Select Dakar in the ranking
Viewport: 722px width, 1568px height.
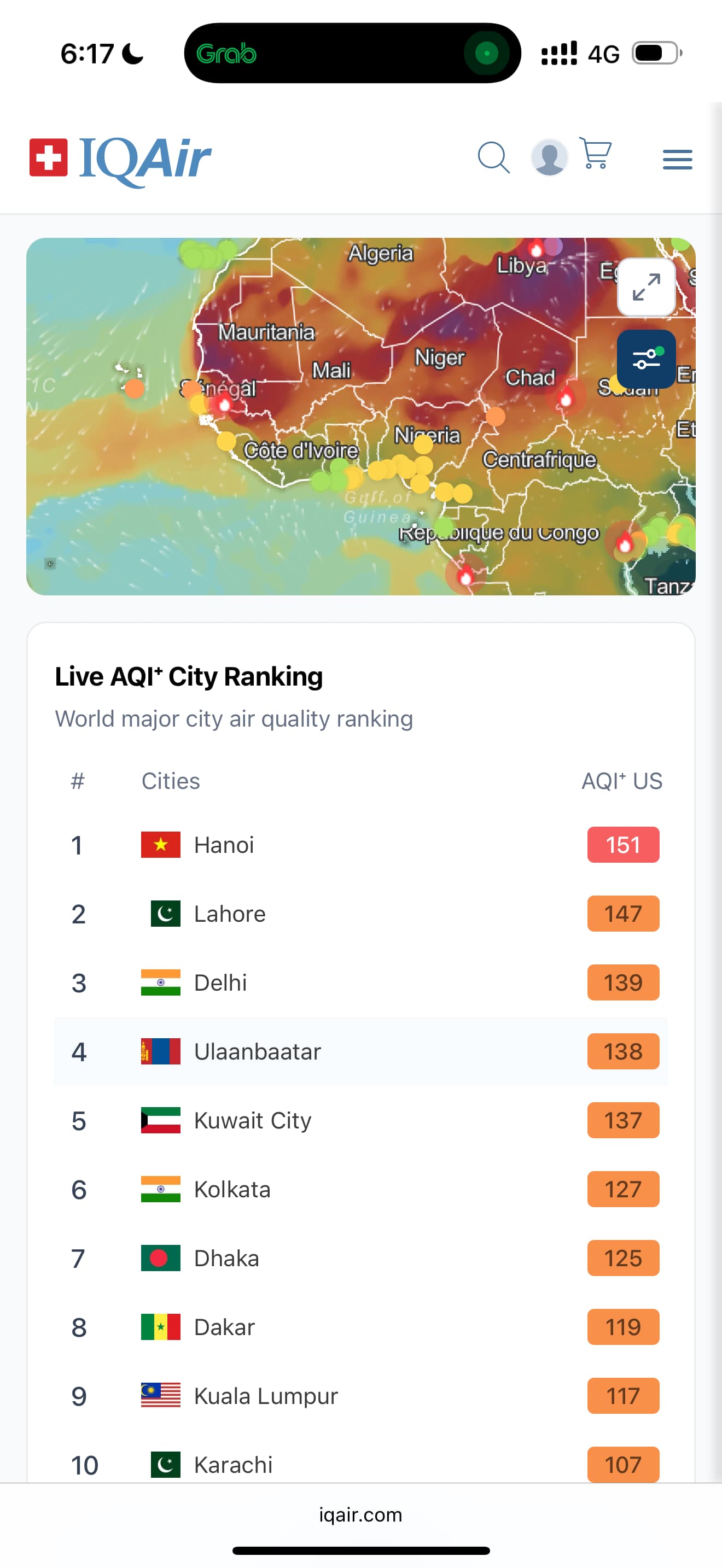pos(360,1326)
